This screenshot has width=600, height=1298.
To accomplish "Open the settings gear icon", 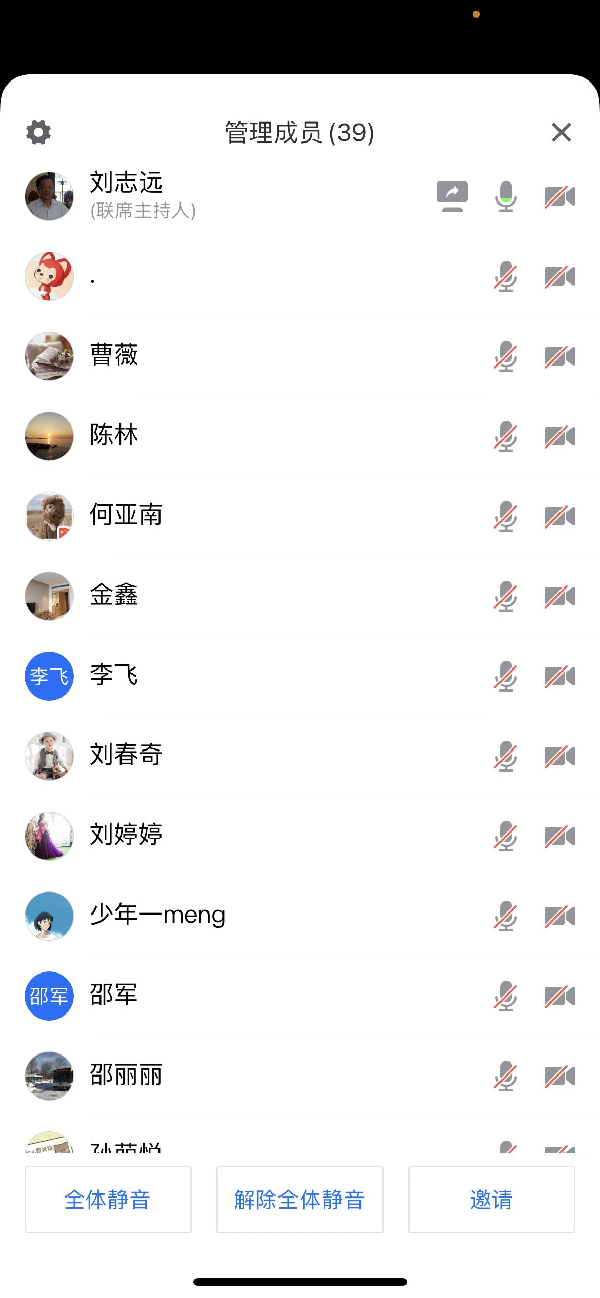I will tap(38, 132).
